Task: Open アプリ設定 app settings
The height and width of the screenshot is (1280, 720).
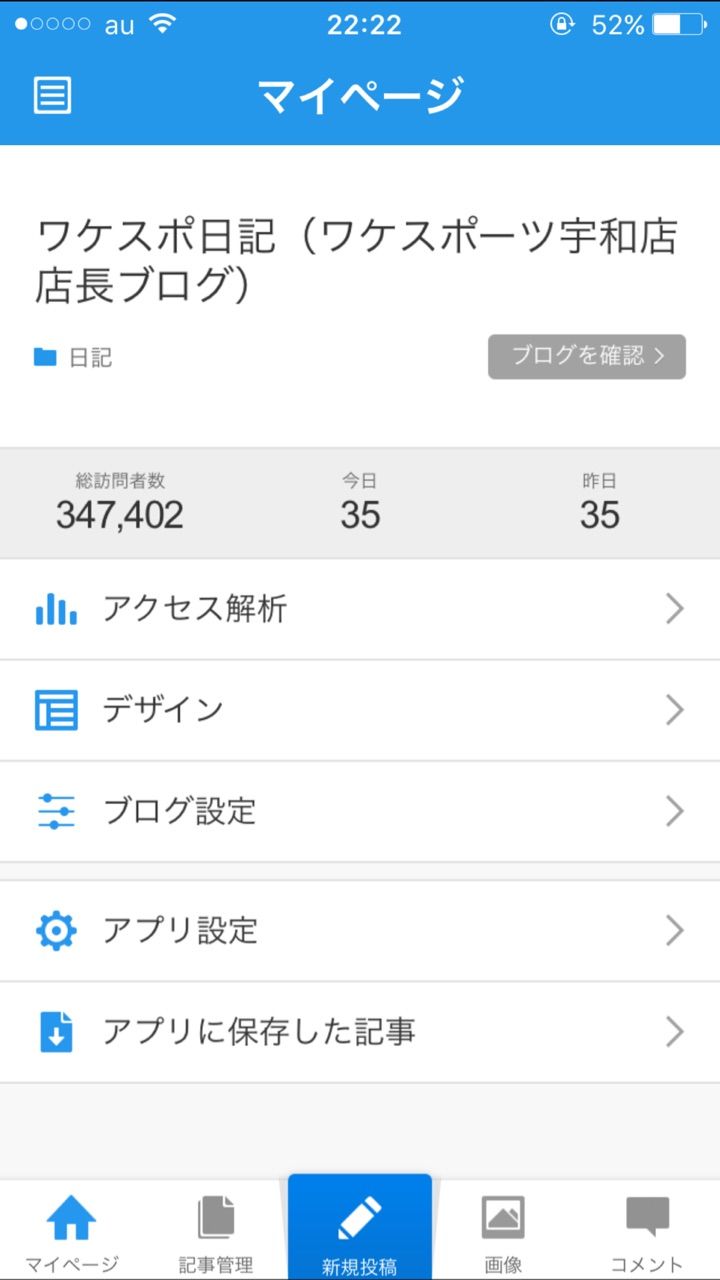Action: click(x=360, y=931)
